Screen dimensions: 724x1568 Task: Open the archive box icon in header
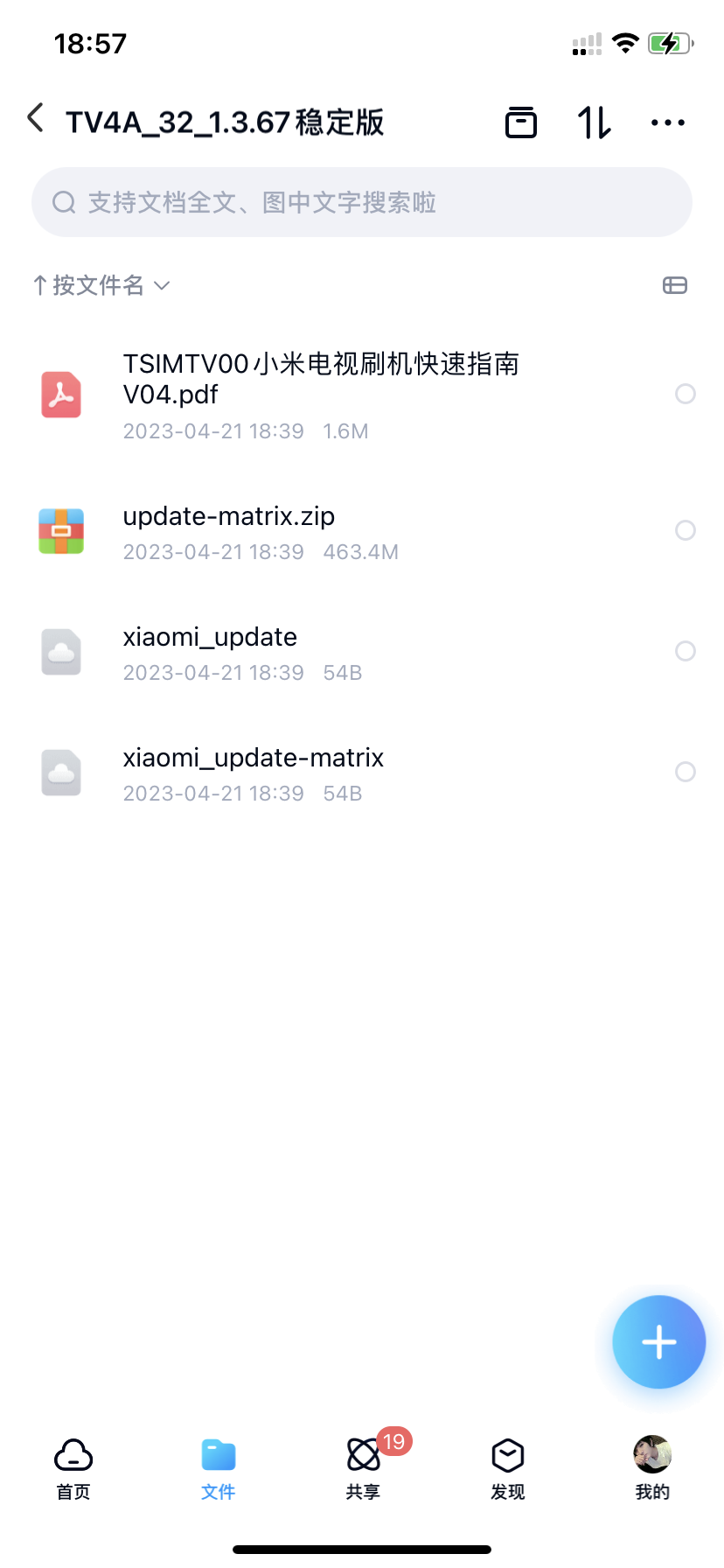click(521, 122)
